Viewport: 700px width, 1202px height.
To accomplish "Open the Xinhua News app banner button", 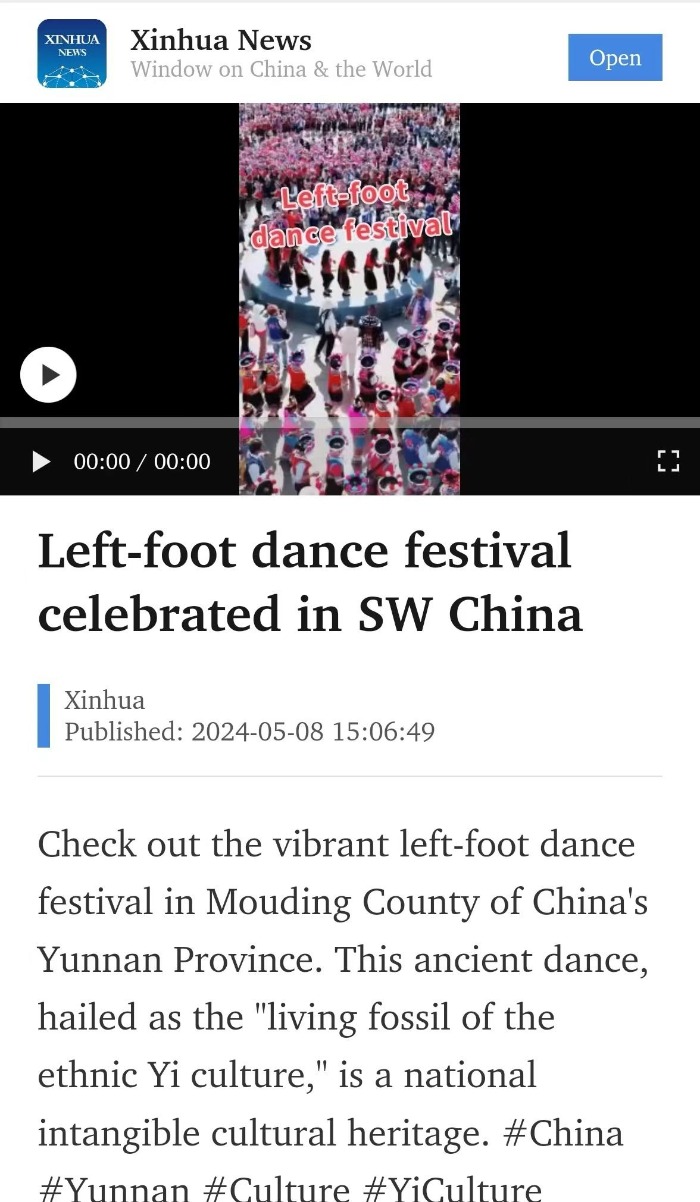I will click(614, 58).
